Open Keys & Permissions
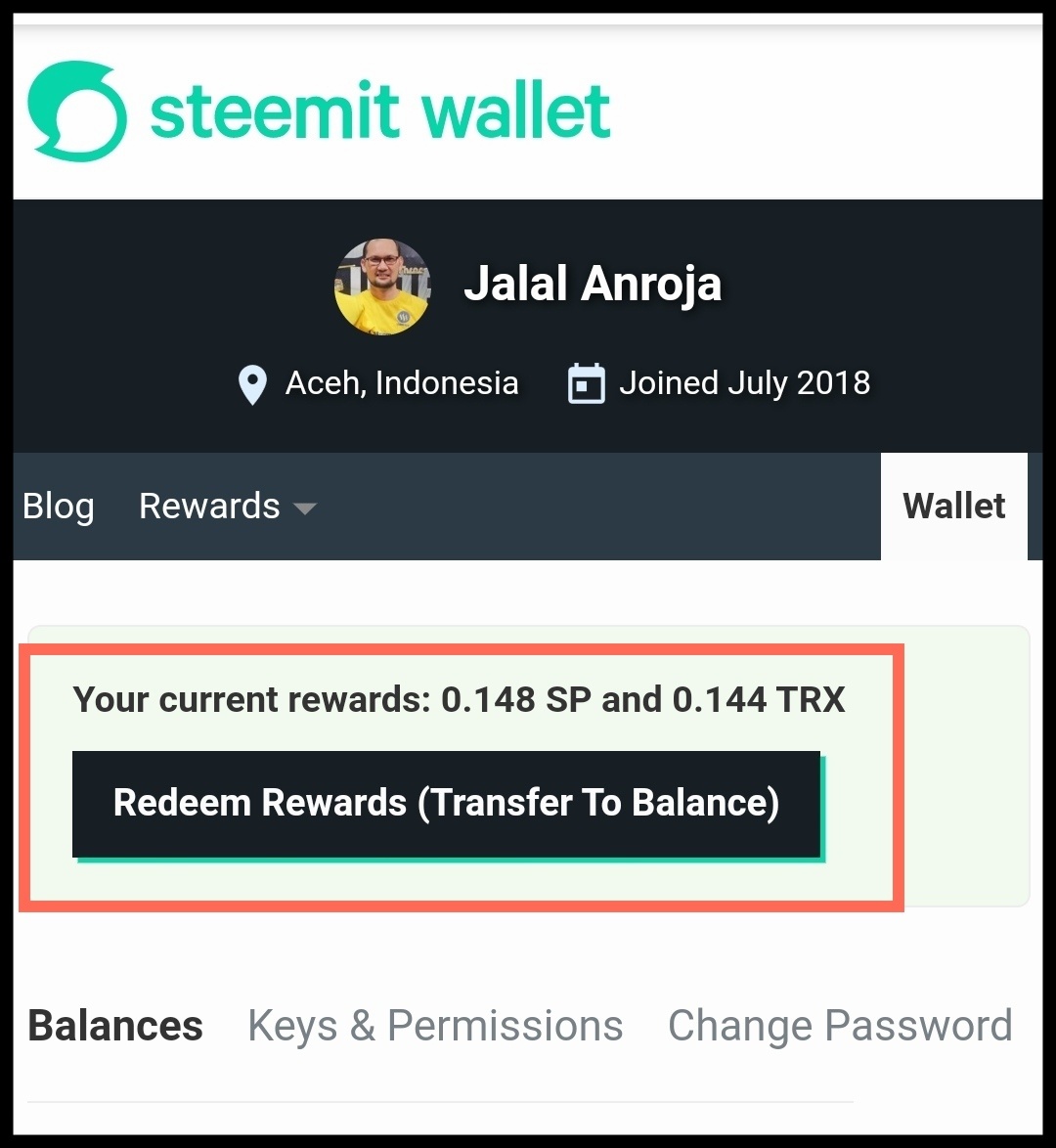1056x1148 pixels. click(x=435, y=1026)
